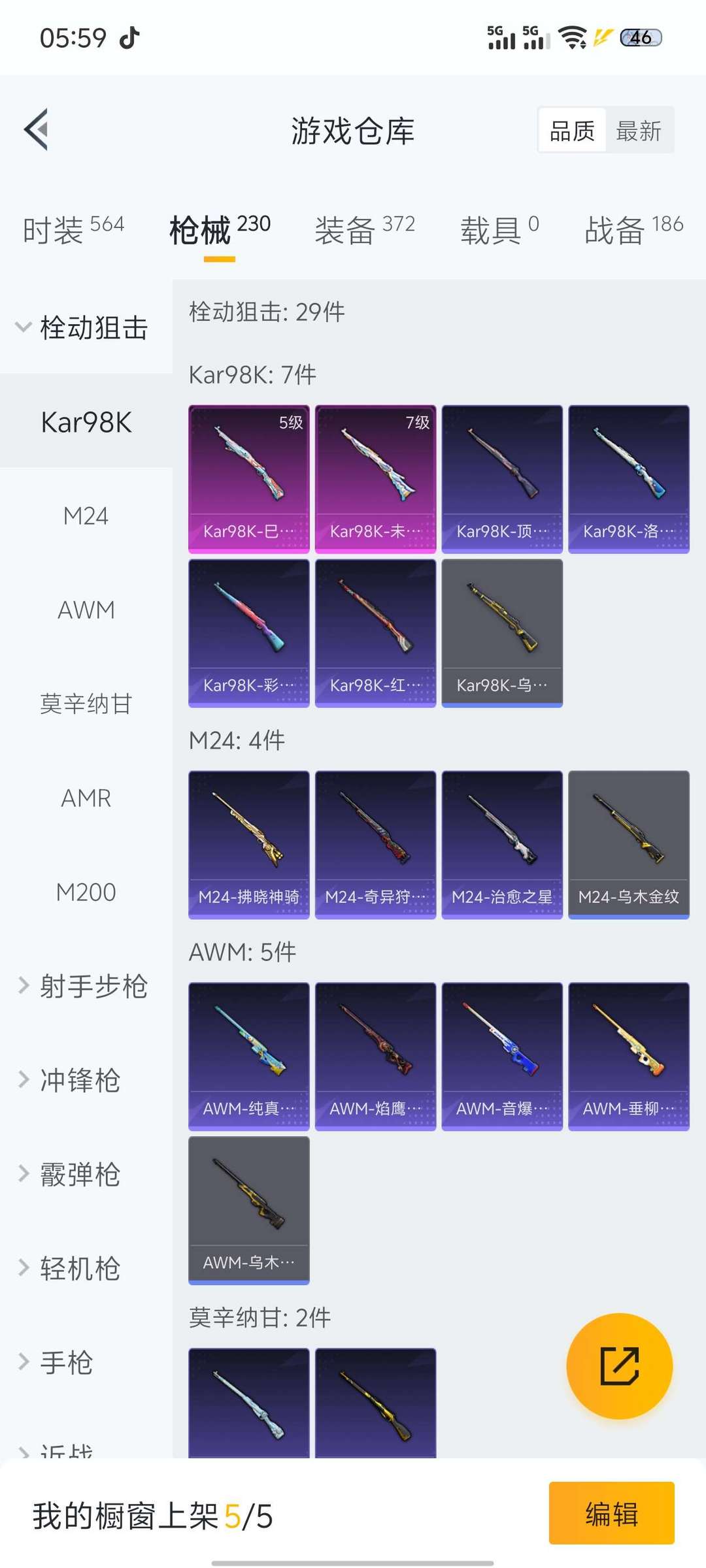The image size is (706, 1568).
Task: Go back using the top-left arrow
Action: [x=37, y=129]
